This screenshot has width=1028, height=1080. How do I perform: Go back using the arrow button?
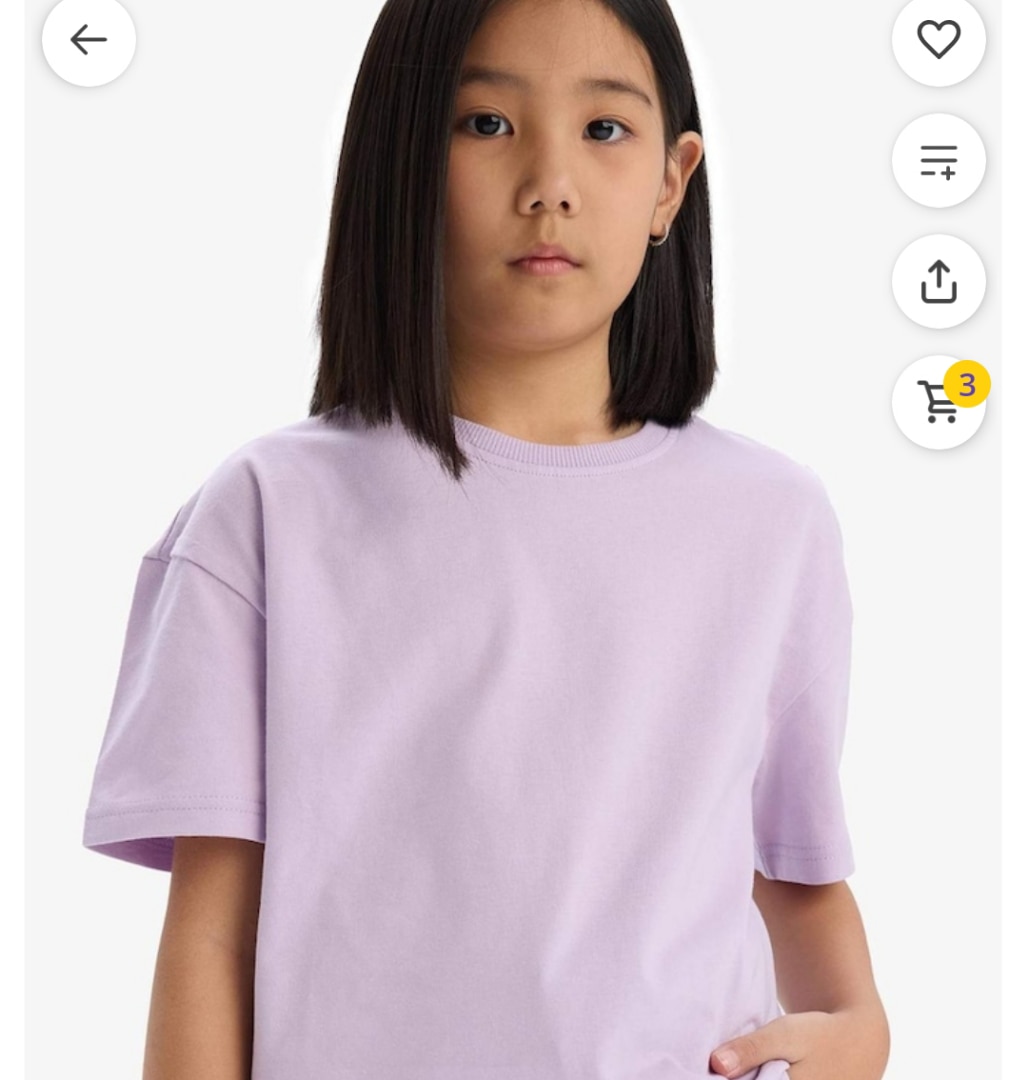click(x=89, y=40)
